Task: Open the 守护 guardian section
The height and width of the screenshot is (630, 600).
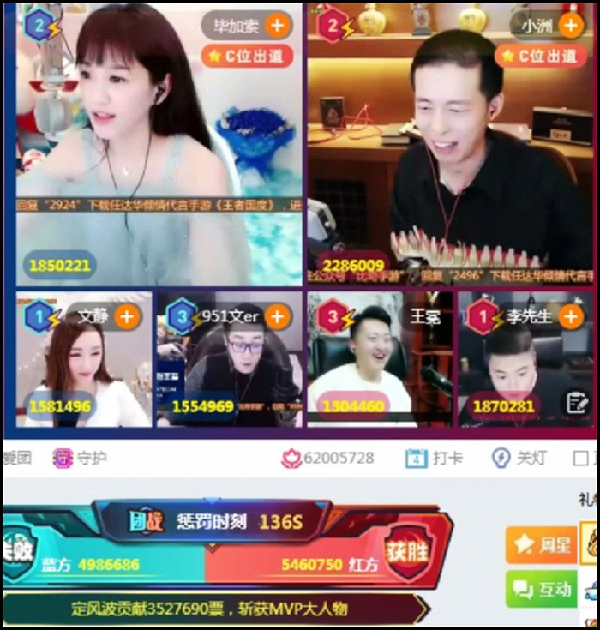Action: pos(80,458)
